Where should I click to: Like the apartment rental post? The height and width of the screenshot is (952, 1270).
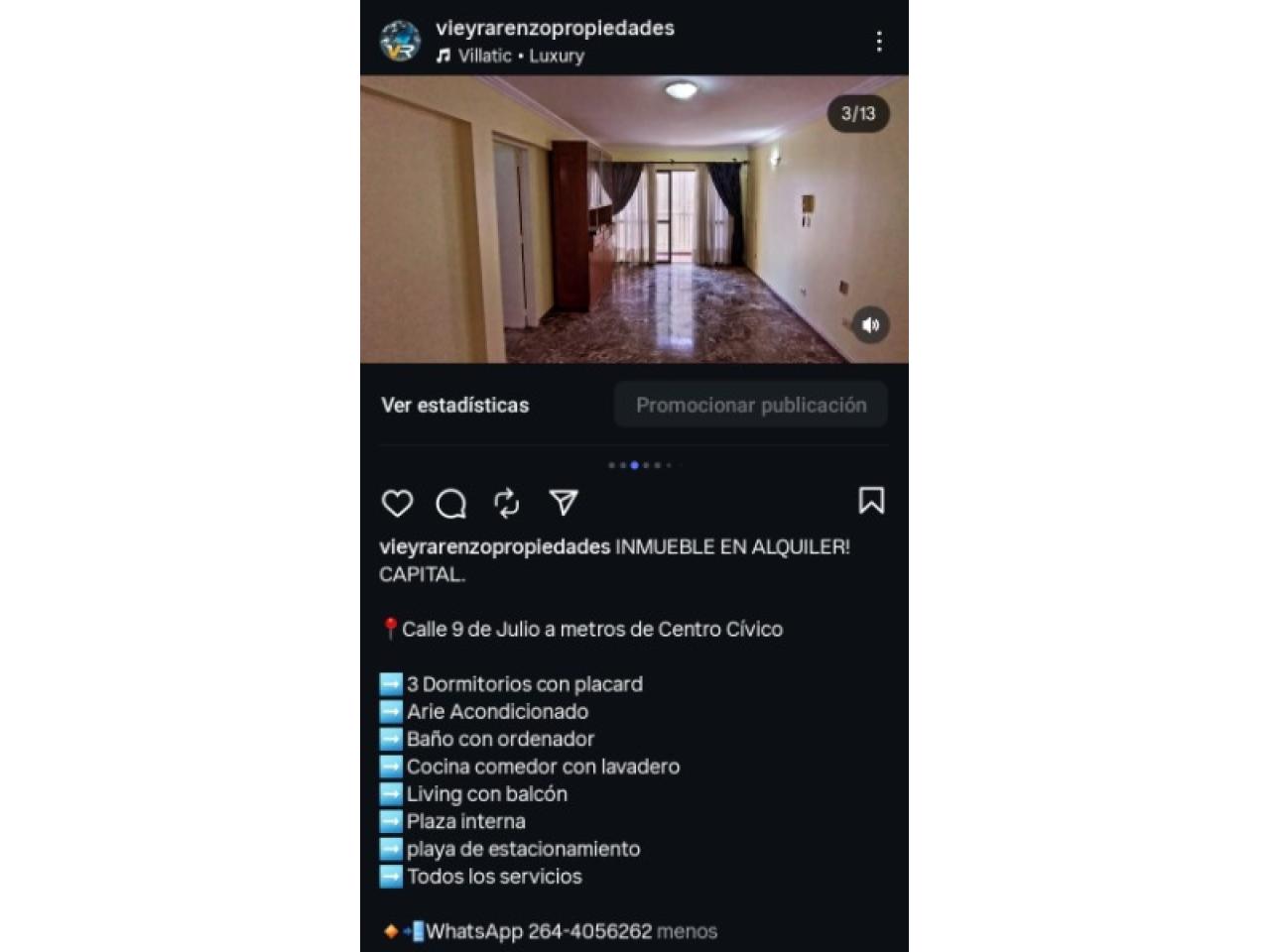pyautogui.click(x=398, y=503)
